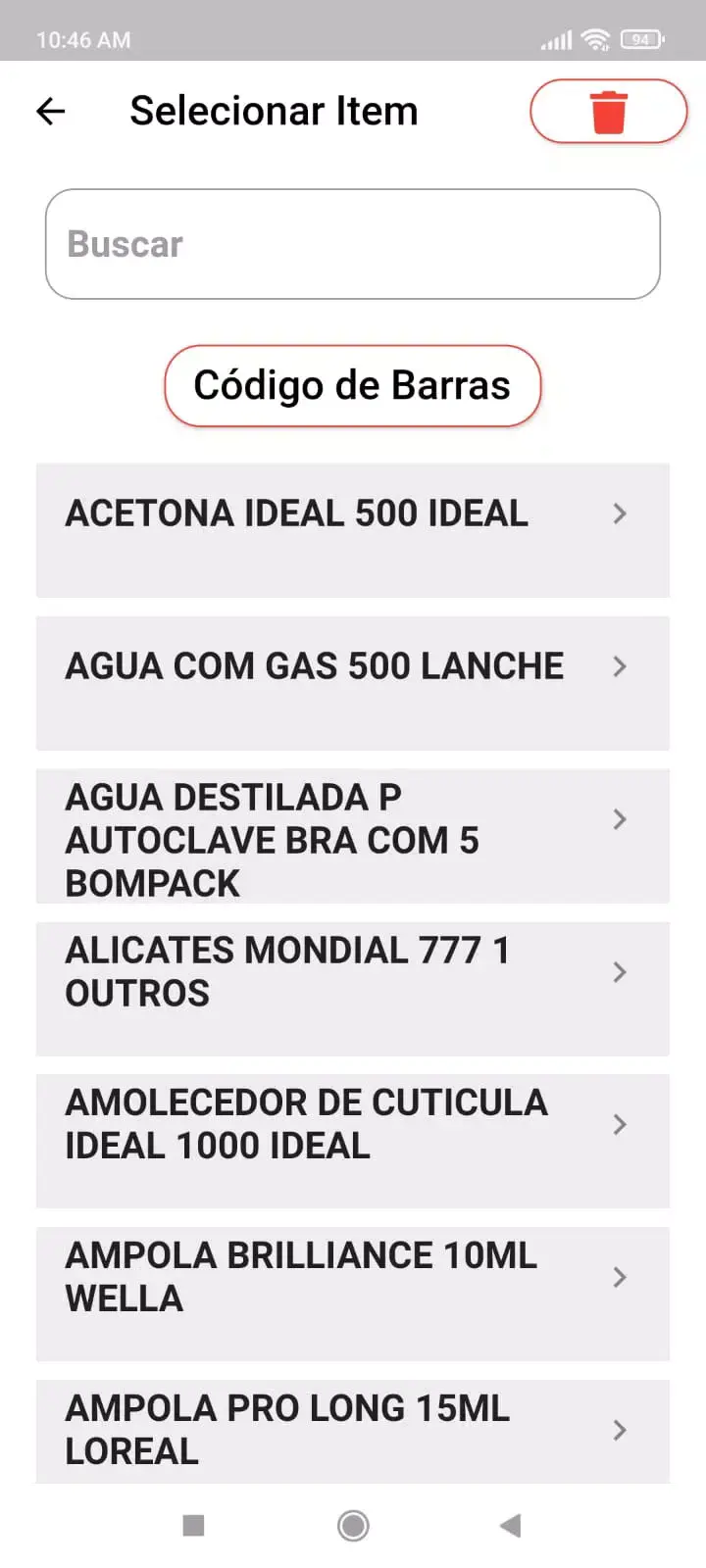Tap chevron next to AMOLECEDOR DE CUTICULA

(619, 1125)
